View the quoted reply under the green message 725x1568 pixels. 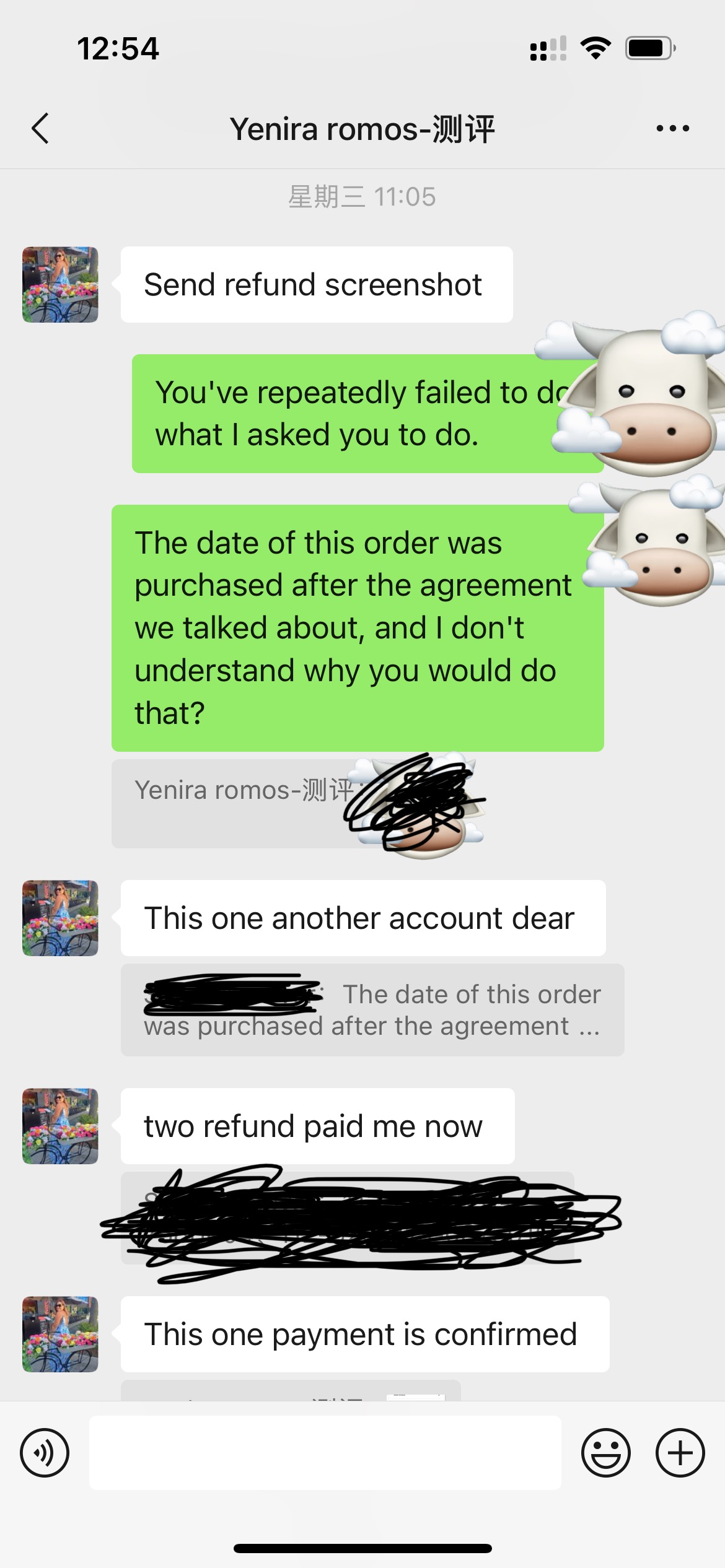(235, 803)
